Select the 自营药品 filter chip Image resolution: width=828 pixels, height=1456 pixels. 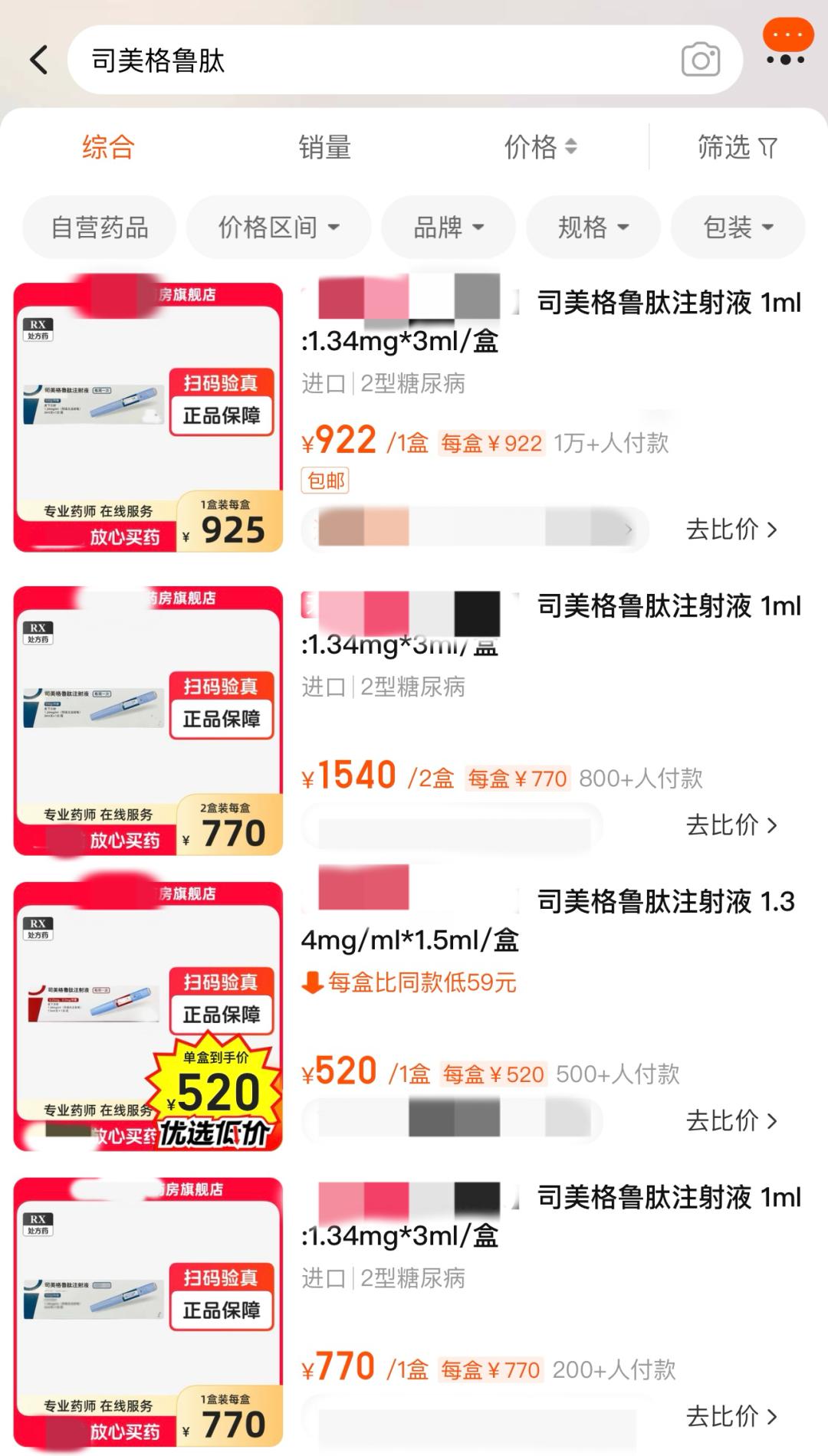click(100, 228)
